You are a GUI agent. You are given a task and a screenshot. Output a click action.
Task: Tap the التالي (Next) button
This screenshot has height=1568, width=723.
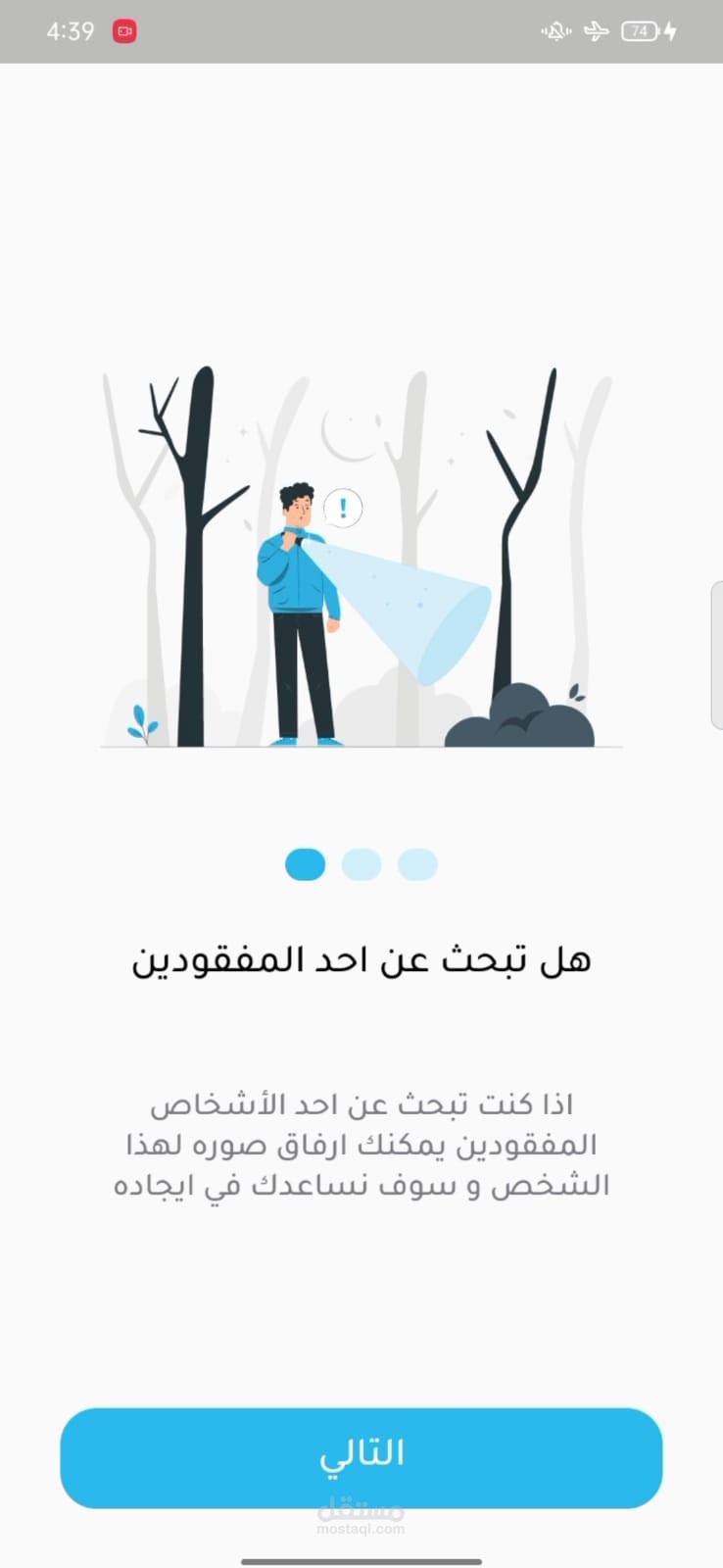tap(361, 1456)
